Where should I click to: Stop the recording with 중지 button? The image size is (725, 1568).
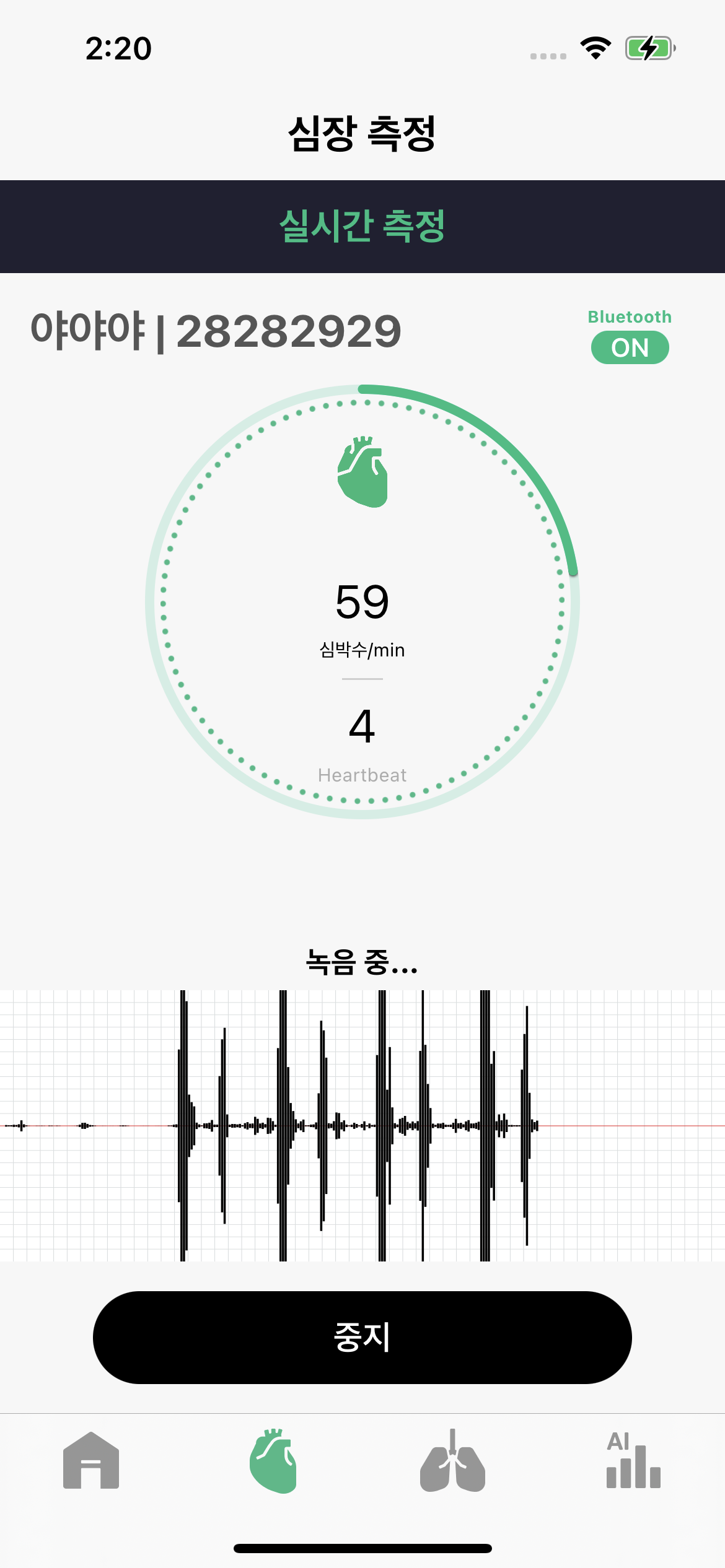coord(362,1337)
